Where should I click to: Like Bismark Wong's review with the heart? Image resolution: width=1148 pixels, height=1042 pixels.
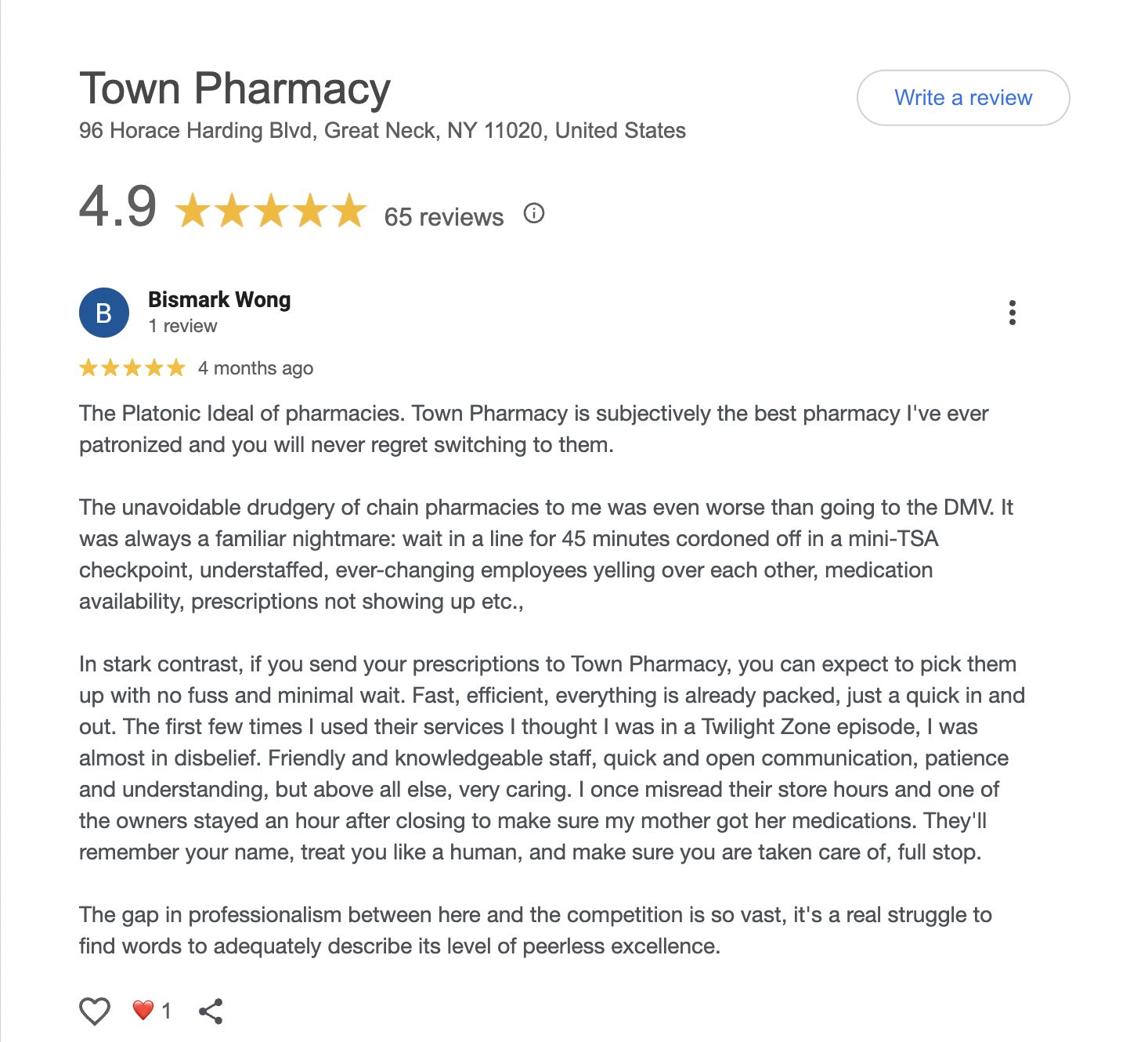click(x=95, y=1011)
